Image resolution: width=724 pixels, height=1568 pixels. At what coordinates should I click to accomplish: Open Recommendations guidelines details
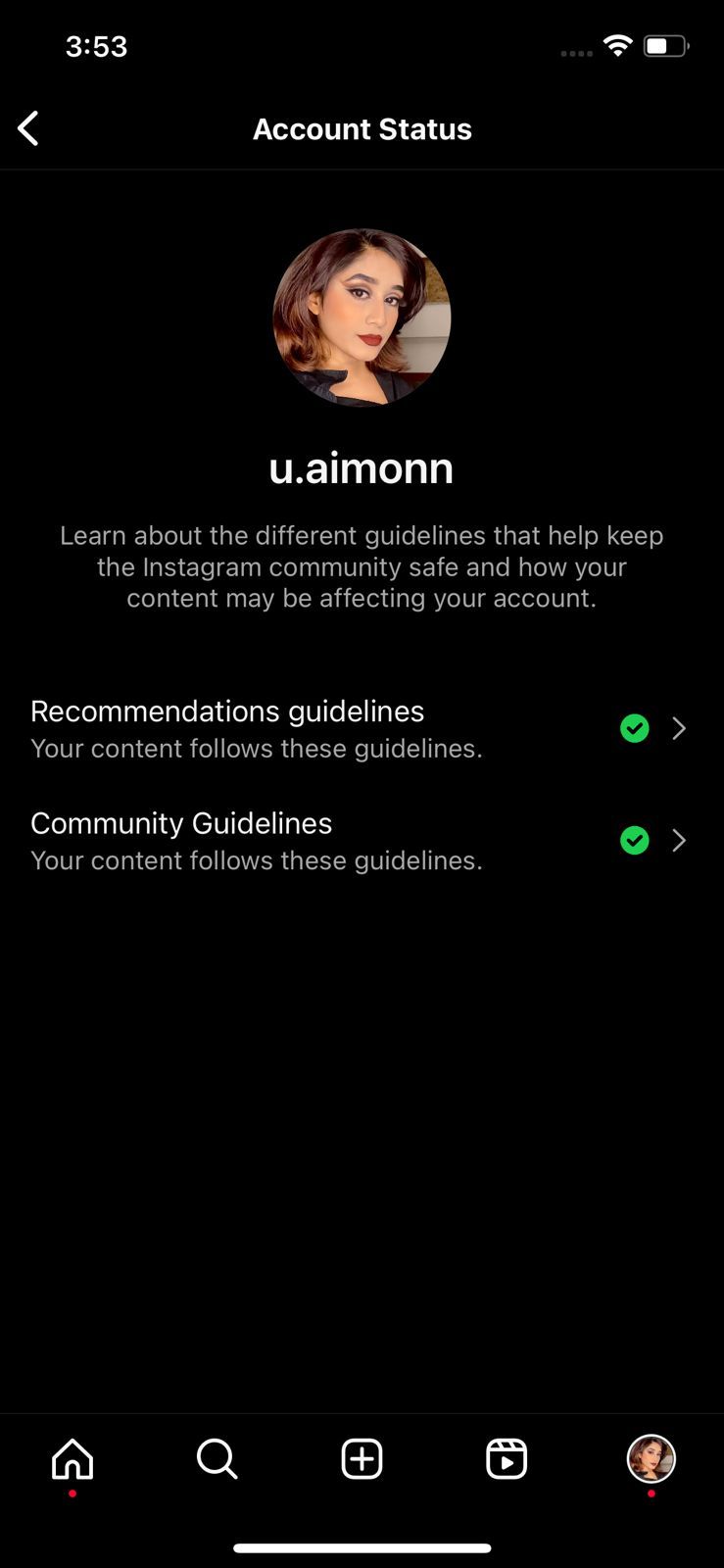227,710
